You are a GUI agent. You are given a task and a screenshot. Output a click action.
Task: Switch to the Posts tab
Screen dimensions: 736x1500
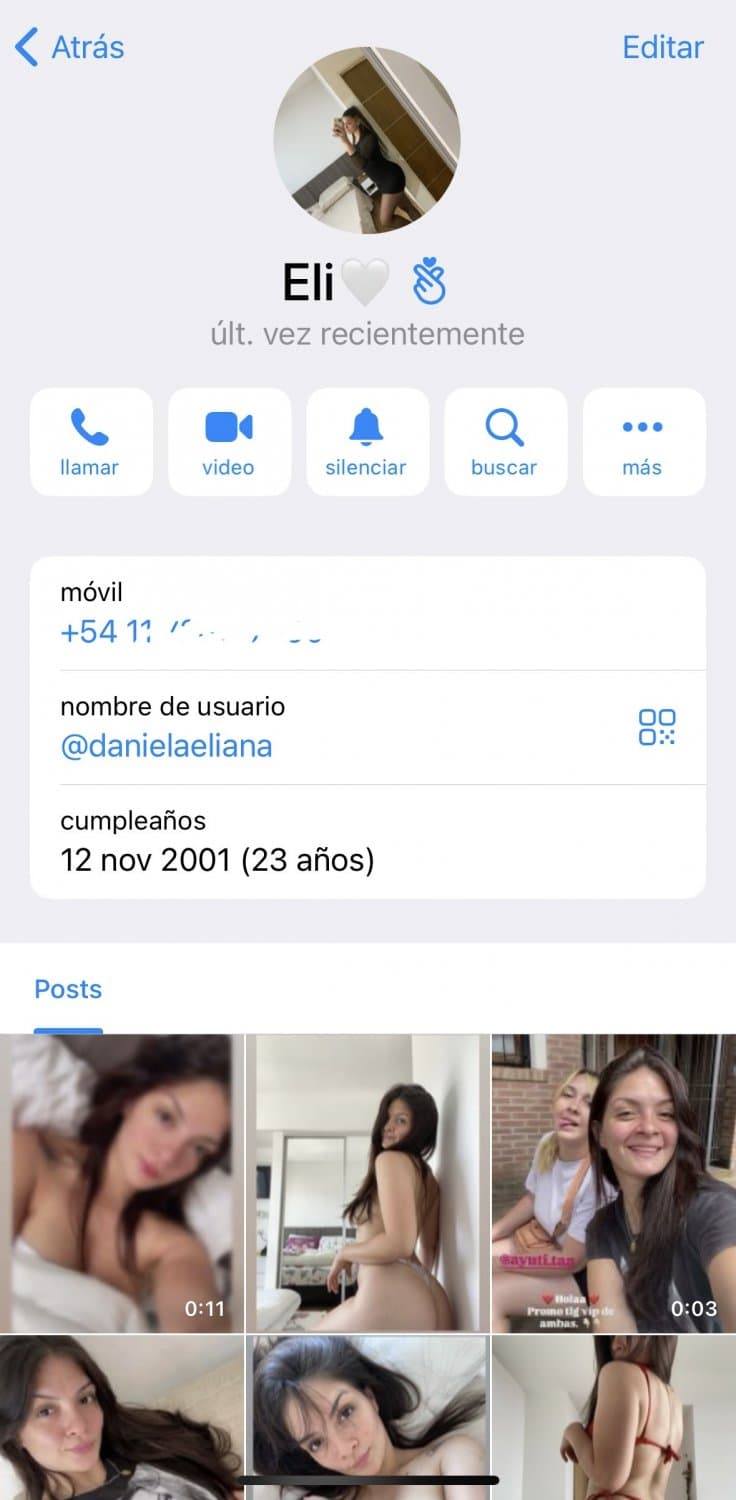pos(68,989)
